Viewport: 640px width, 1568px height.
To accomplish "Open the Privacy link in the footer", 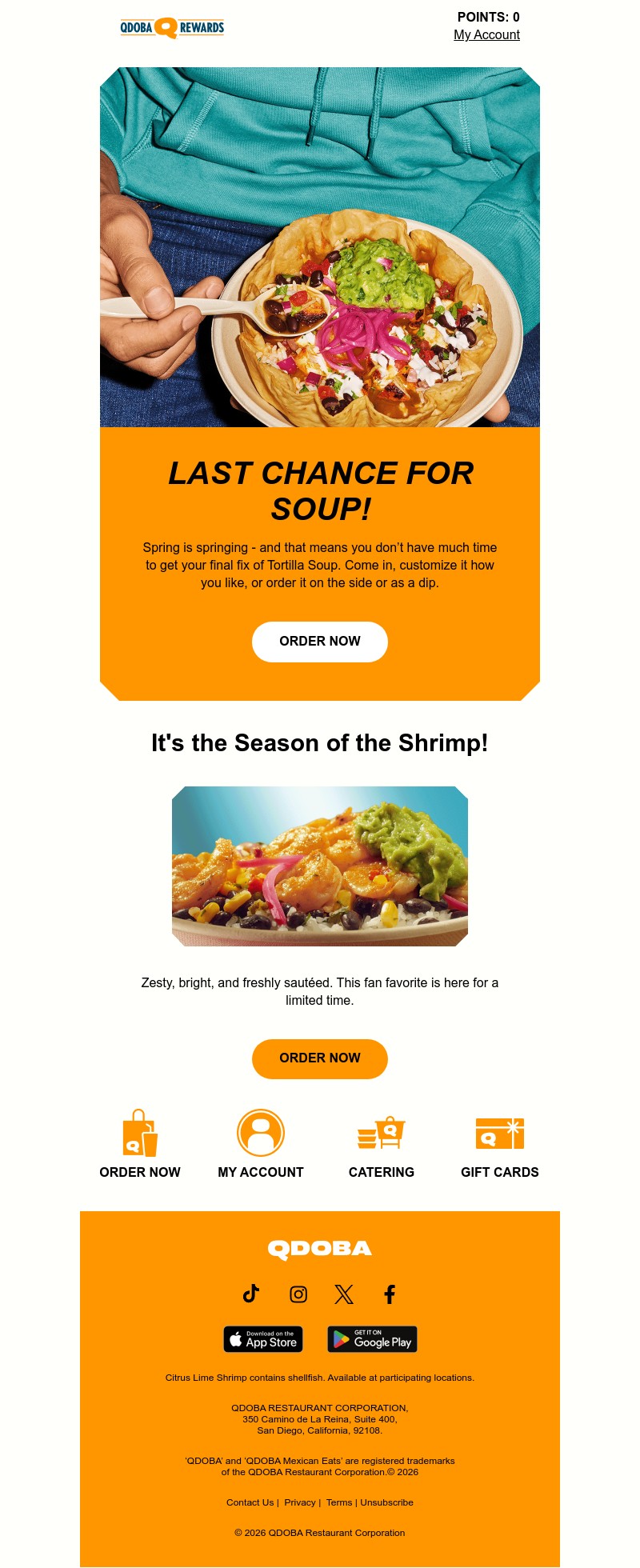I will (300, 1502).
